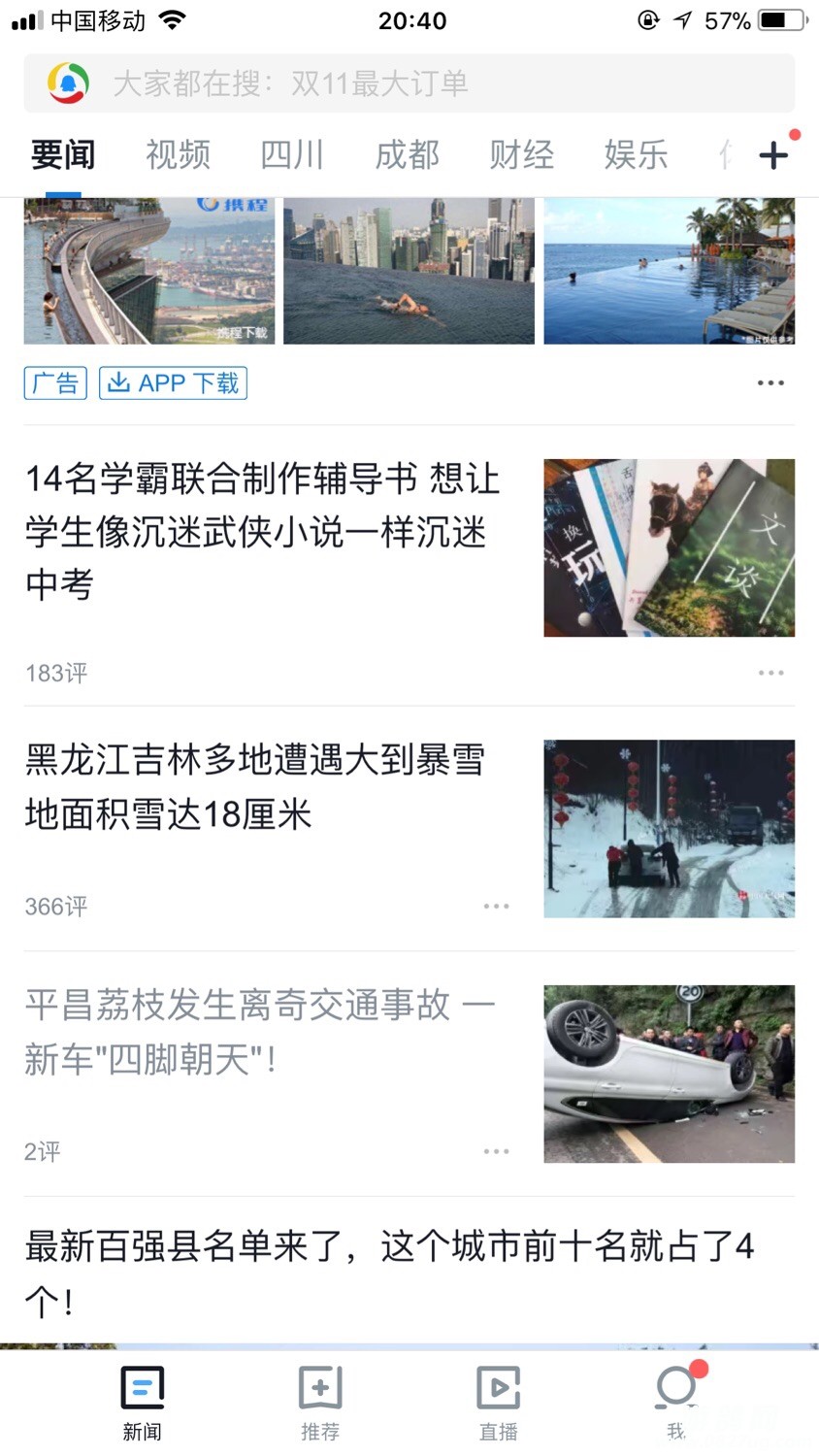Go to the 娱乐 tab
Image resolution: width=819 pixels, height=1456 pixels.
636,154
